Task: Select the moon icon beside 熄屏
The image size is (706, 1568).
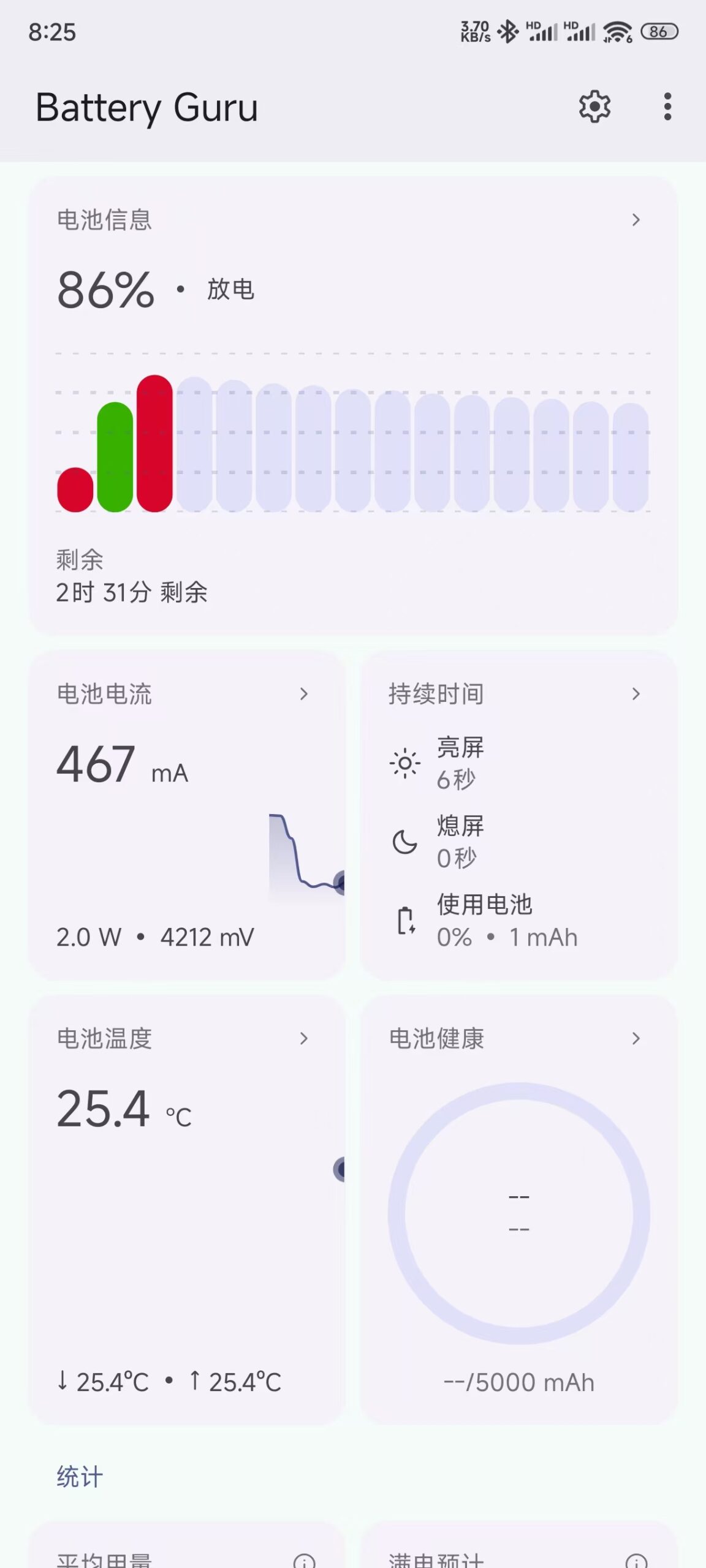Action: click(404, 841)
